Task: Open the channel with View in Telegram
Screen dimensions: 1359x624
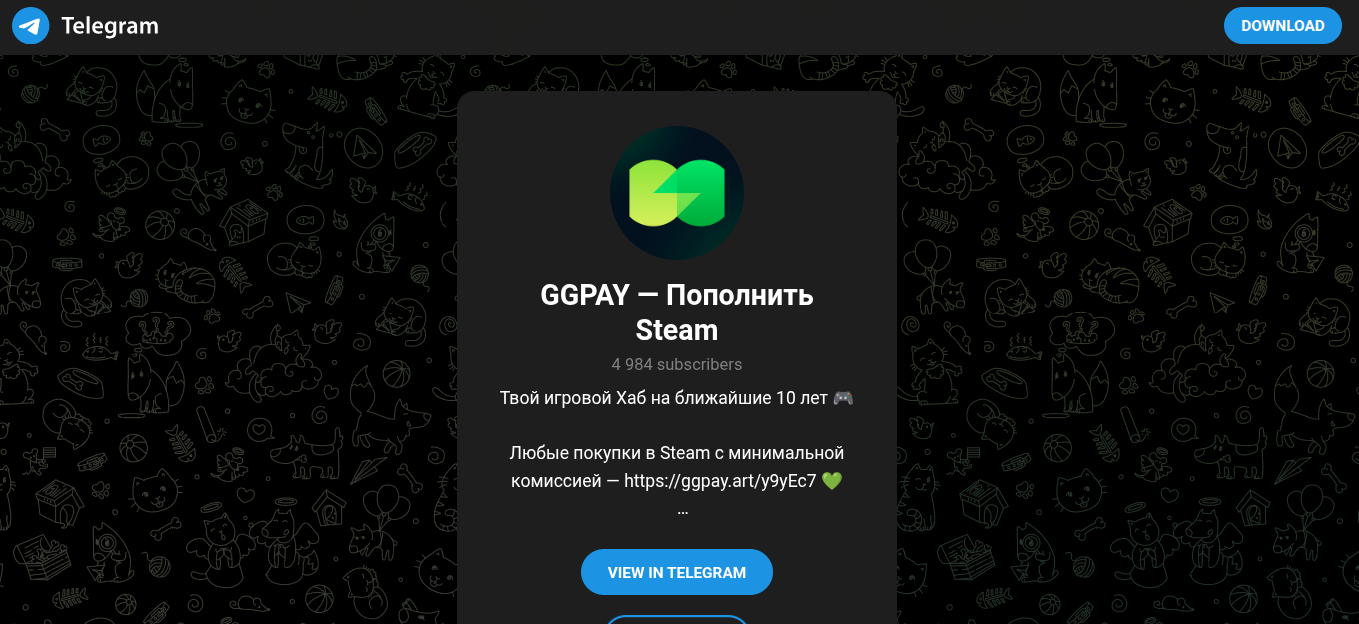Action: coord(676,573)
